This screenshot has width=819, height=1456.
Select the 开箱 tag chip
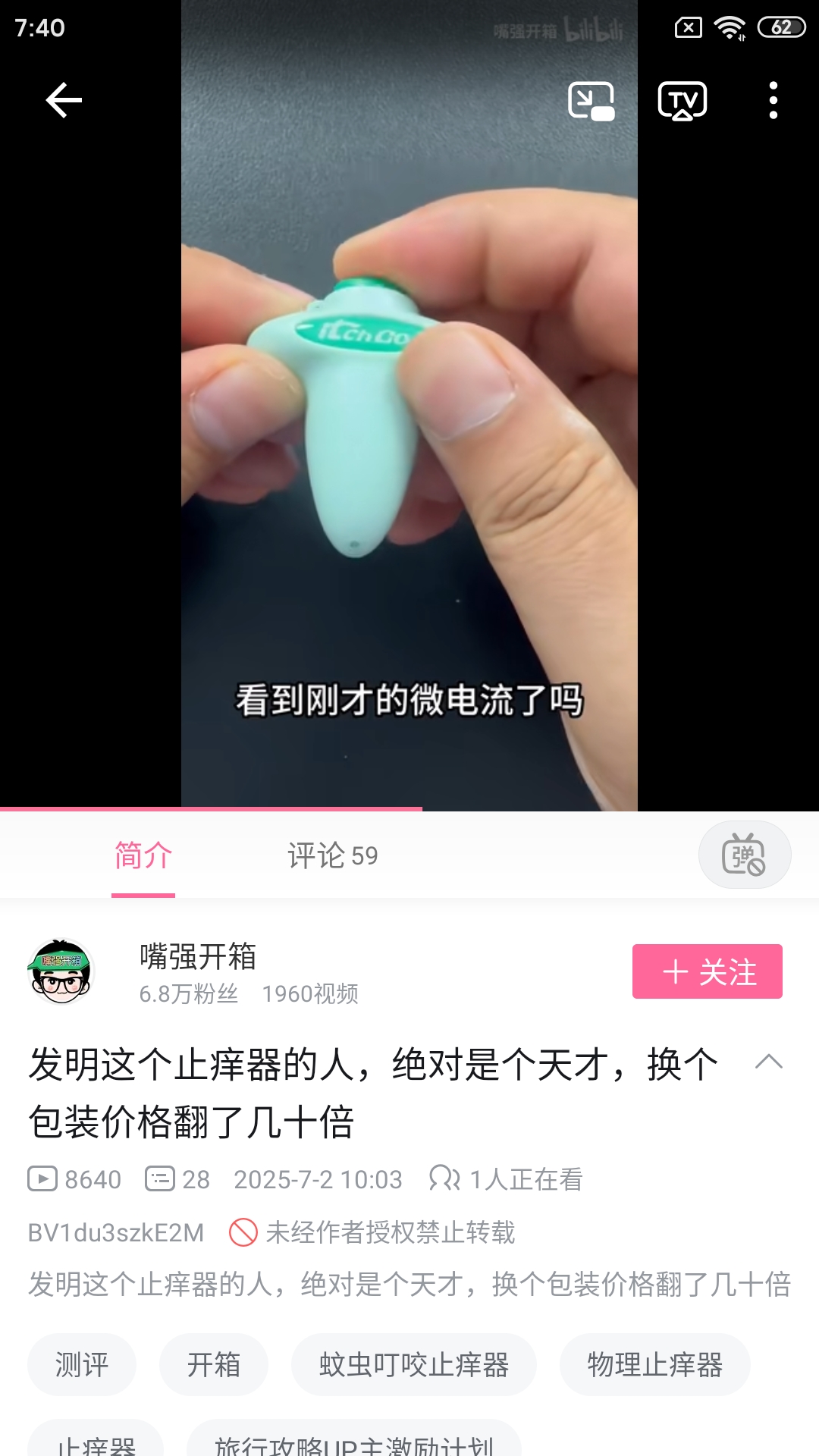pos(214,1365)
